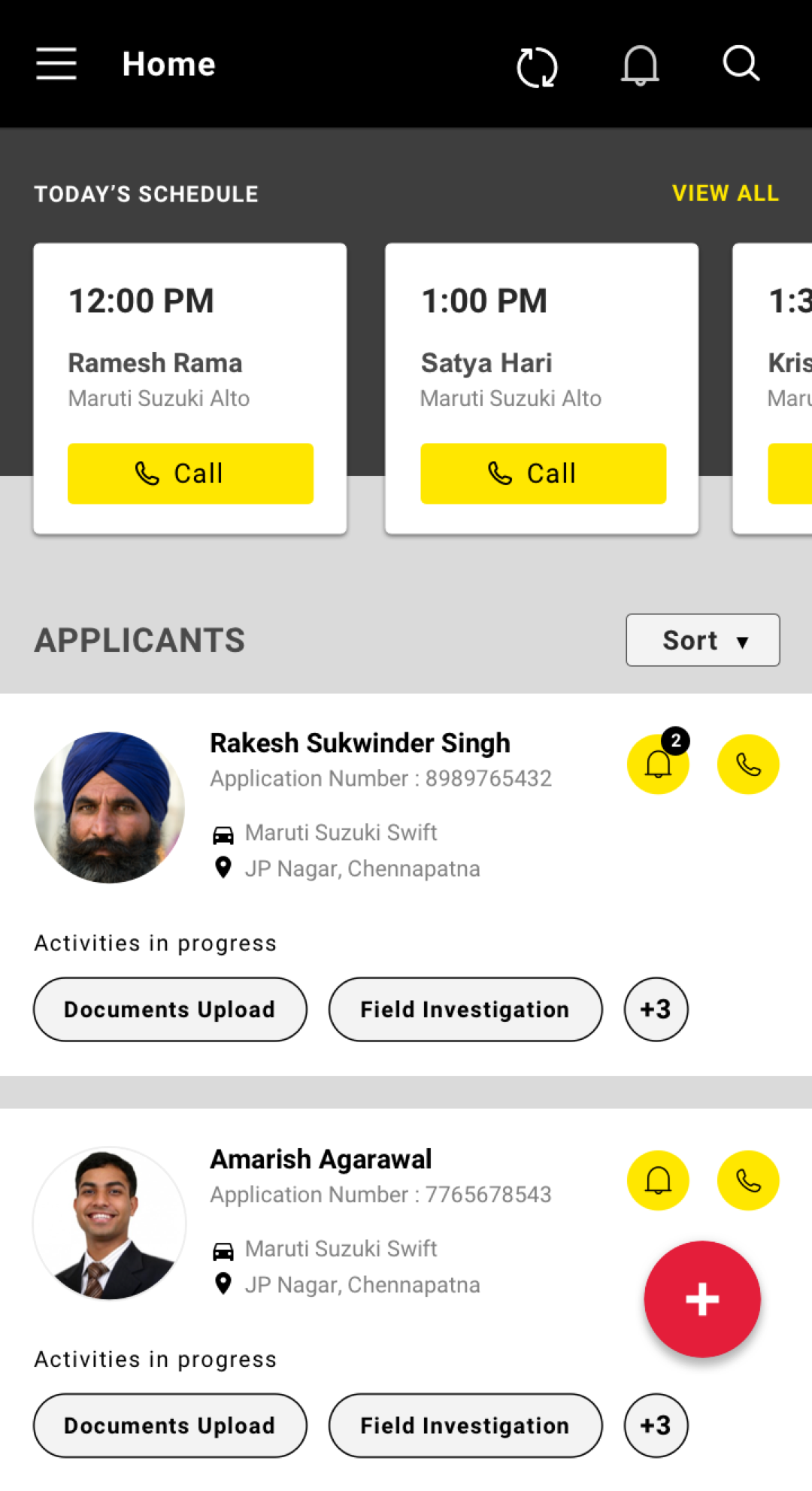Select Documents Upload chip for Amarish Agarawal
Screen dimensions: 812x1491
tap(170, 1426)
